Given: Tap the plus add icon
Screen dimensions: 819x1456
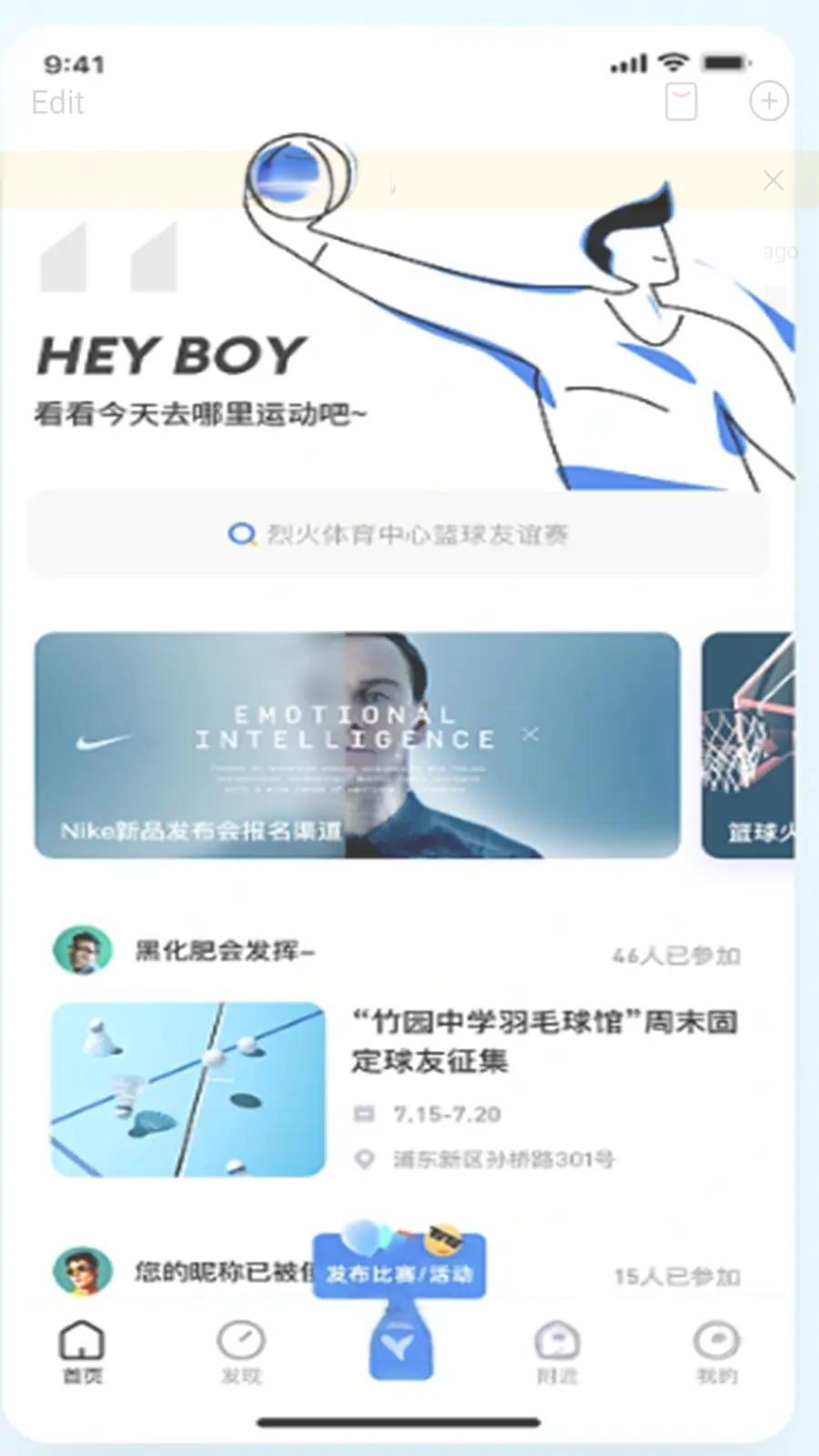Looking at the screenshot, I should tap(769, 101).
